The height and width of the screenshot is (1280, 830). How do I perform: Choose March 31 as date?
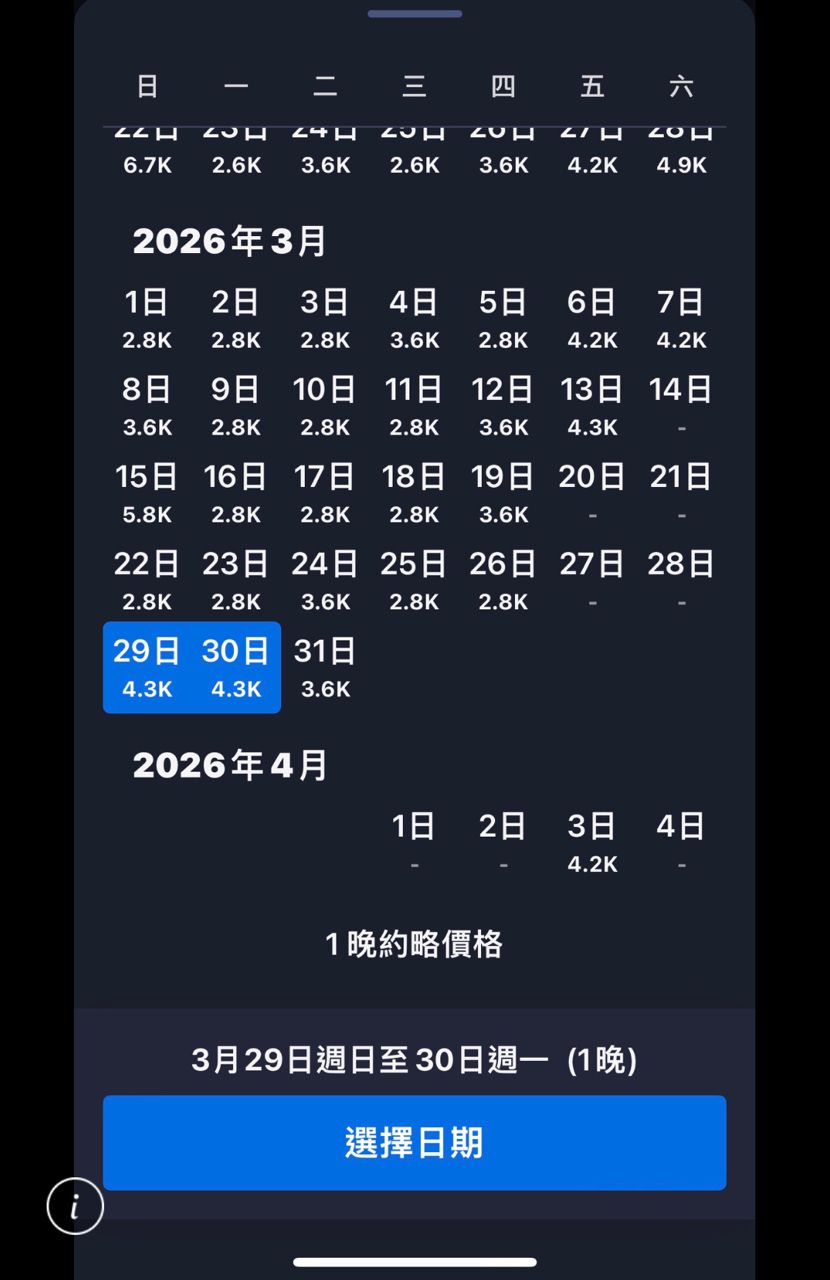point(325,667)
